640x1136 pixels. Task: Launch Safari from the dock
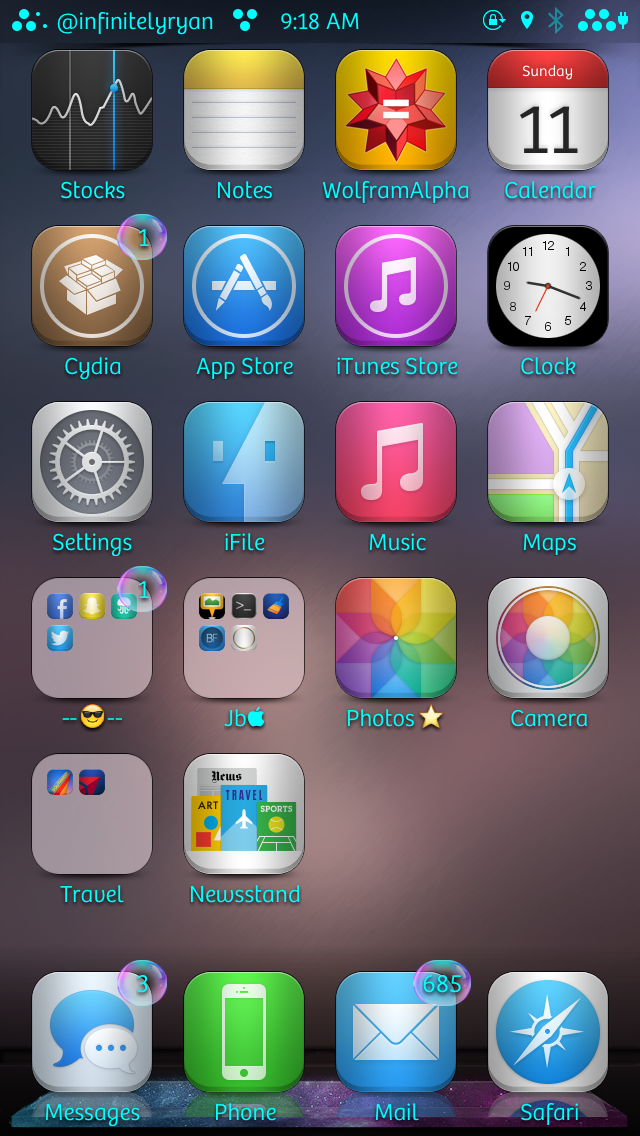548,1032
